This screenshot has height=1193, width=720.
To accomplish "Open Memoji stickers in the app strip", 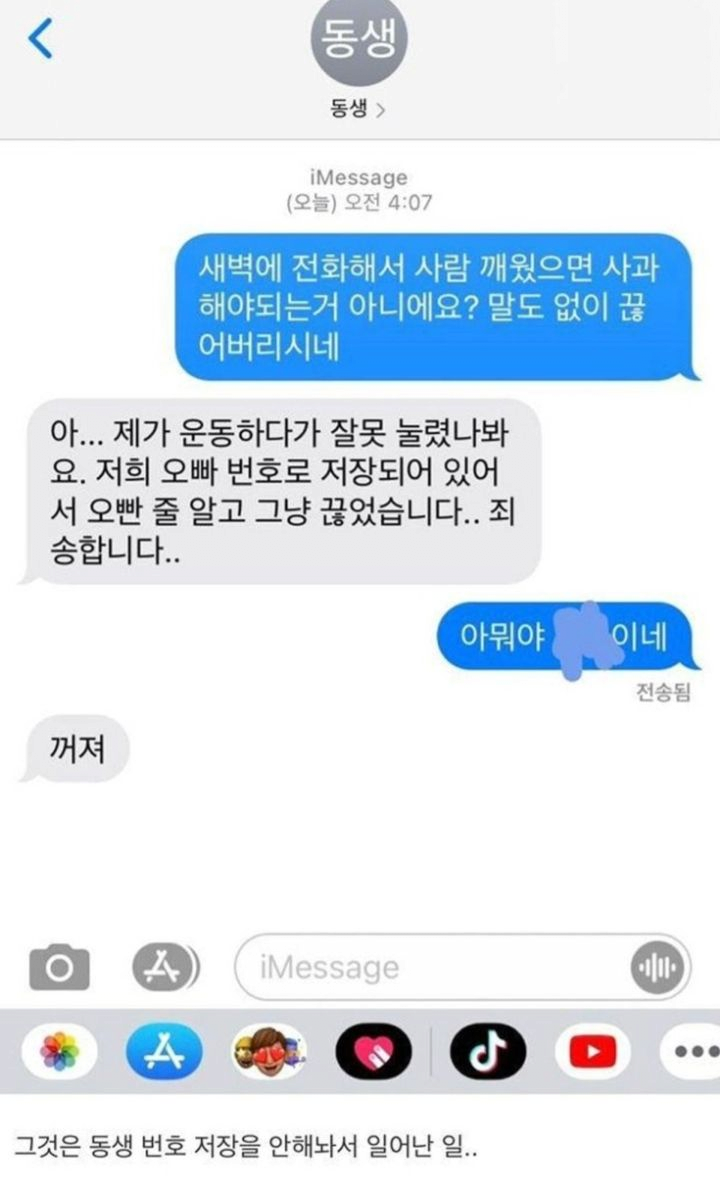I will point(269,1050).
